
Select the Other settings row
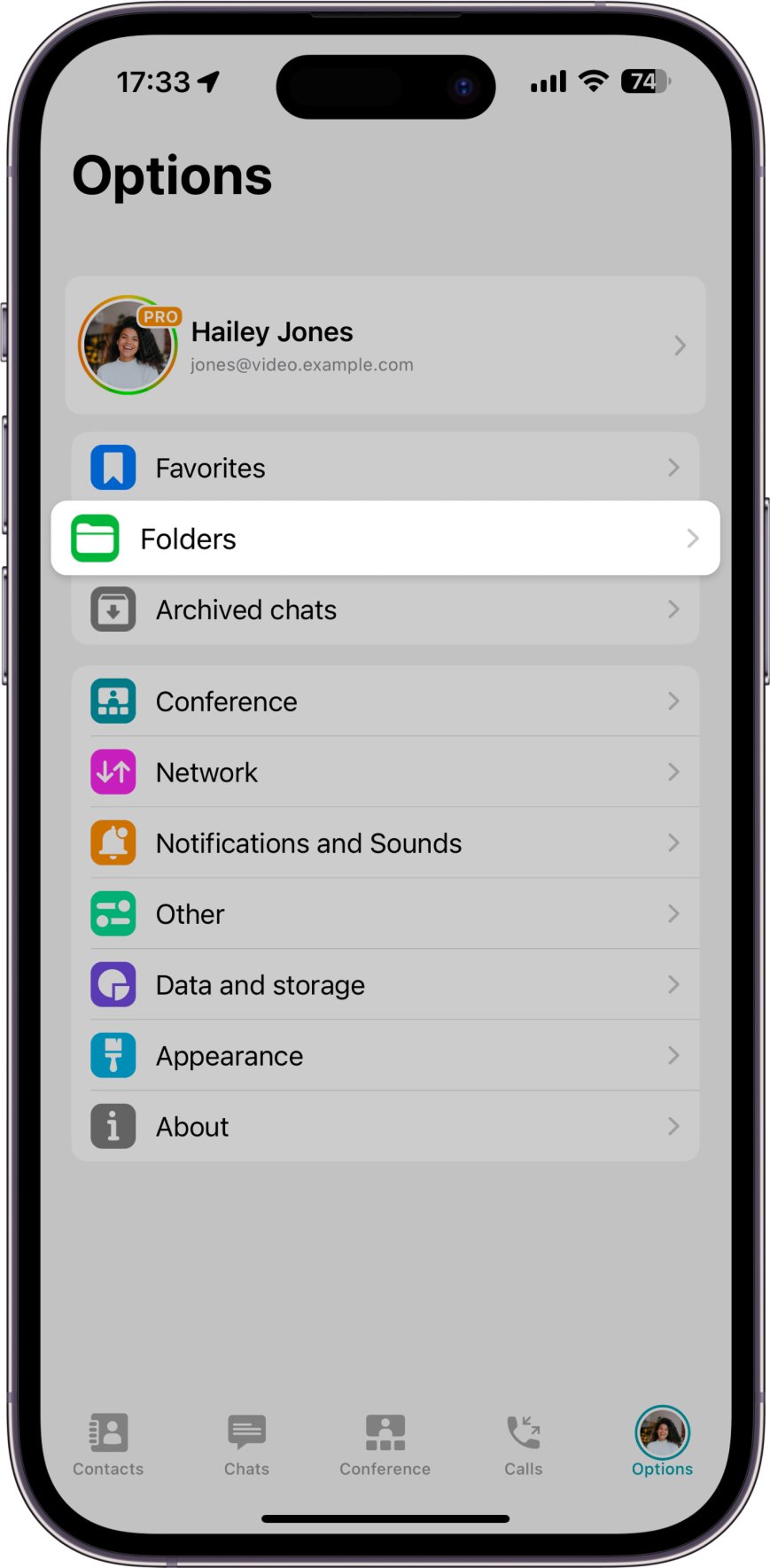(385, 914)
